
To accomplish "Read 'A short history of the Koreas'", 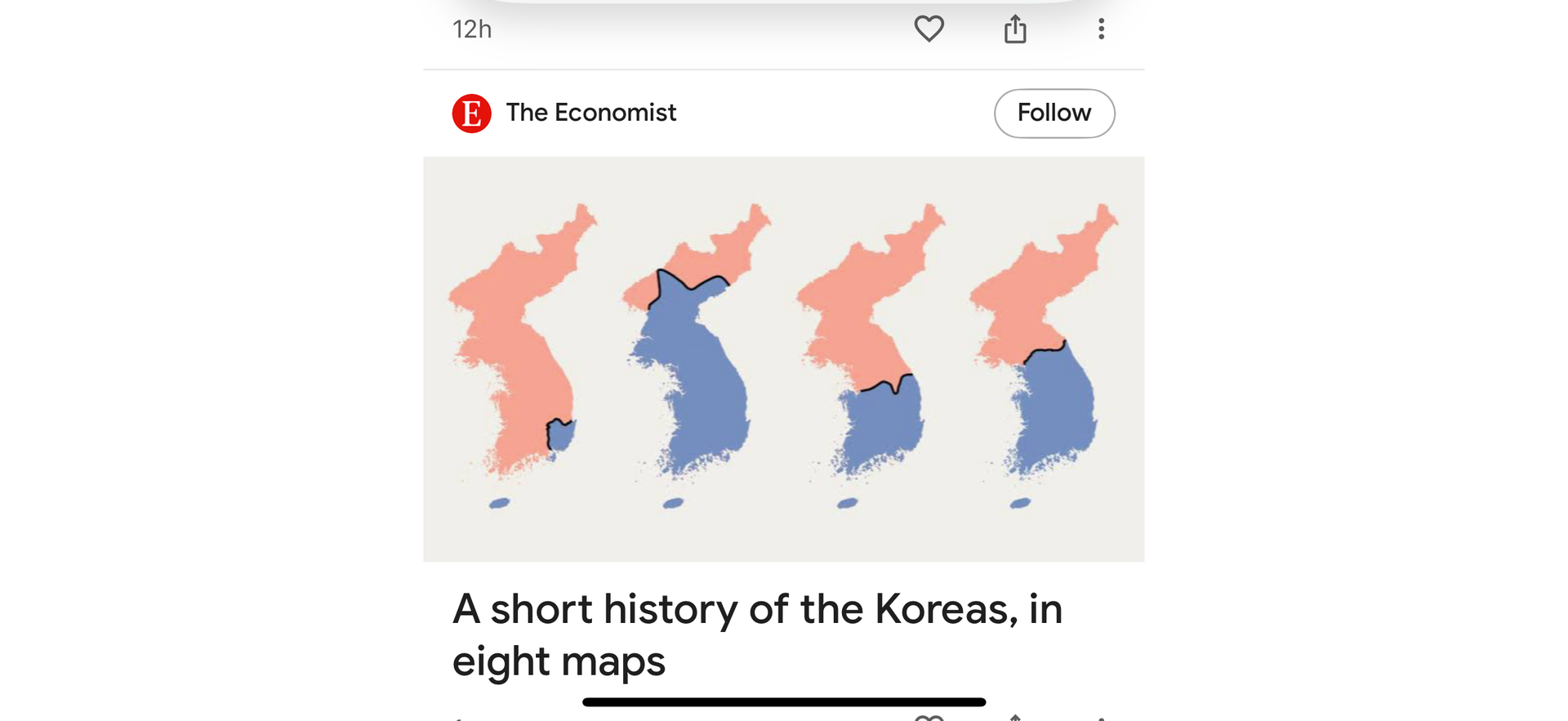I will pos(757,634).
